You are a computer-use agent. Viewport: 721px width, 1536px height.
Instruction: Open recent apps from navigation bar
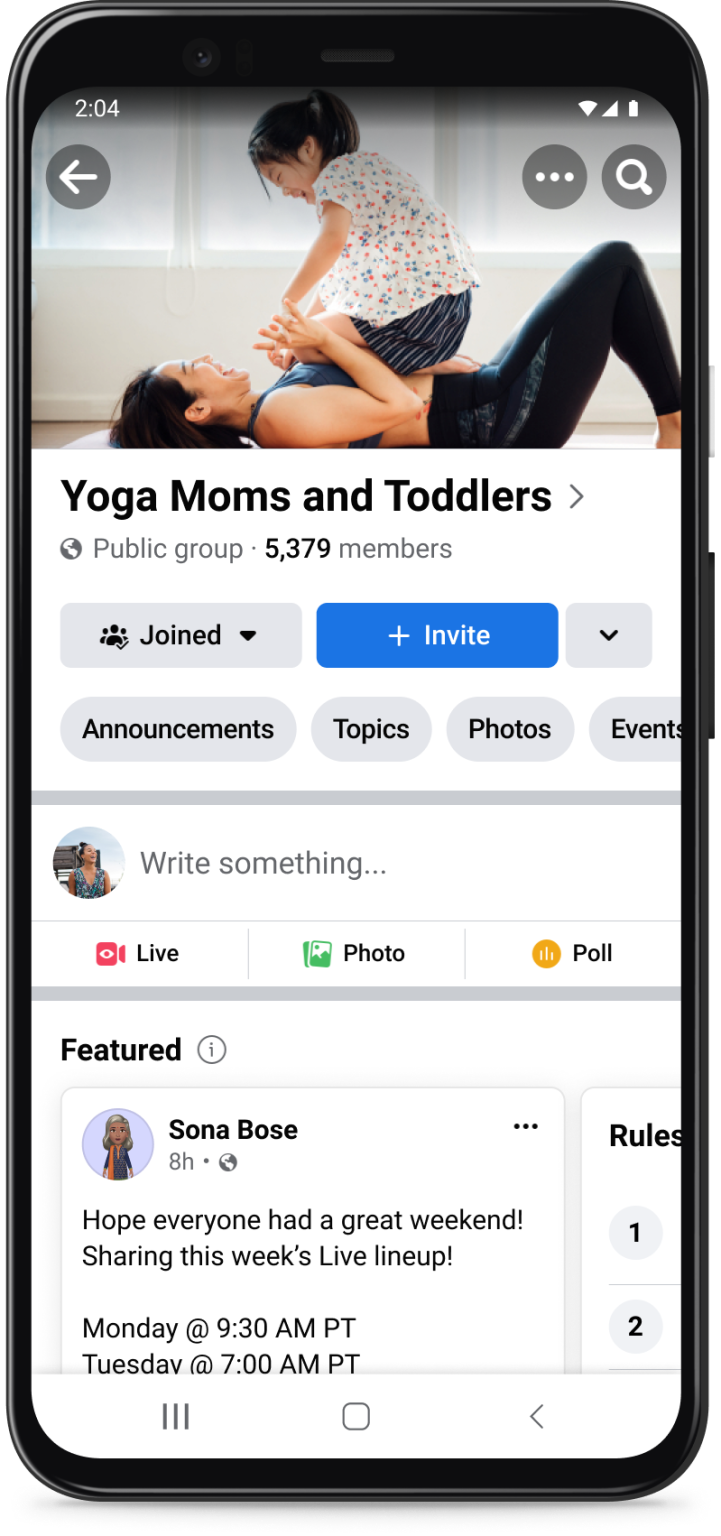click(176, 1416)
